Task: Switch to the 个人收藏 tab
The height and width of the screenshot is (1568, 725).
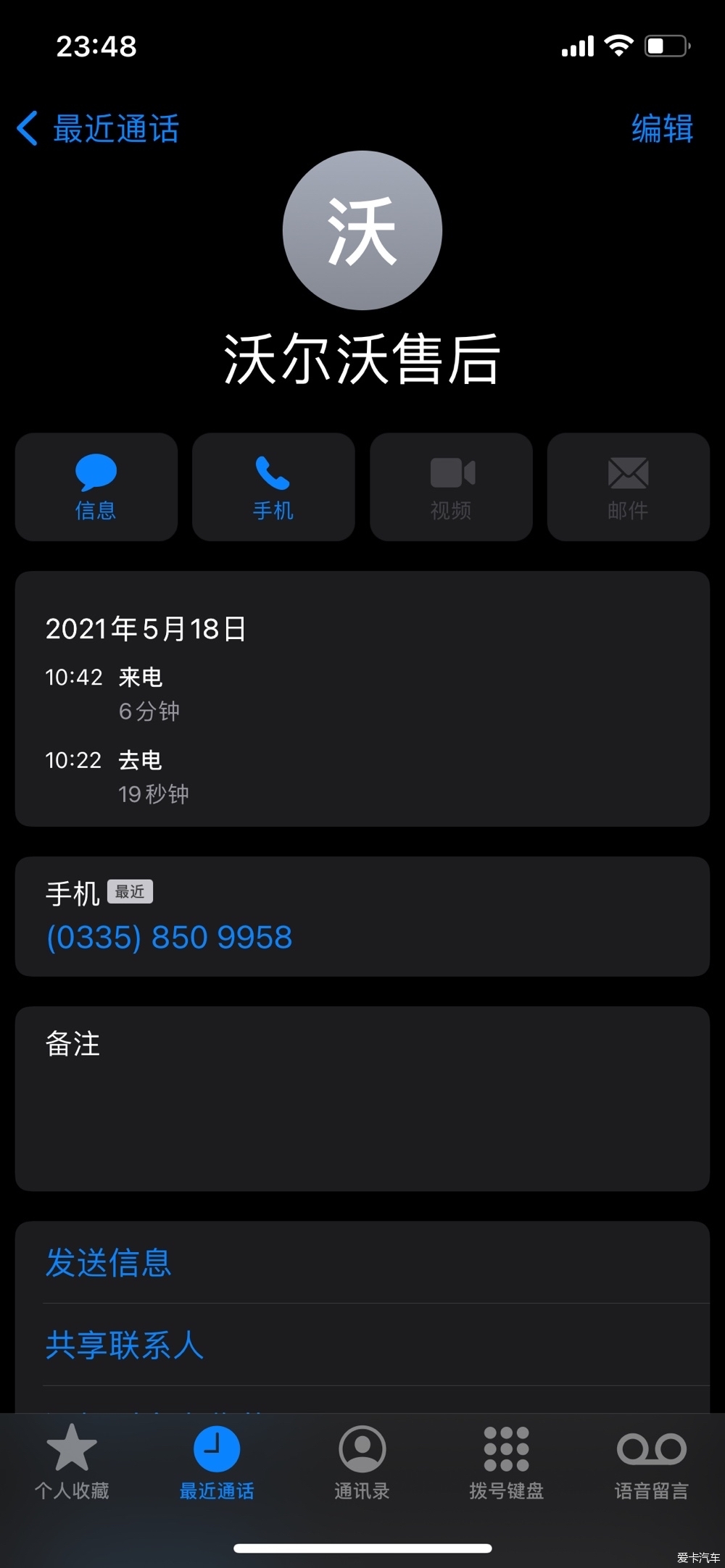Action: (x=72, y=1462)
